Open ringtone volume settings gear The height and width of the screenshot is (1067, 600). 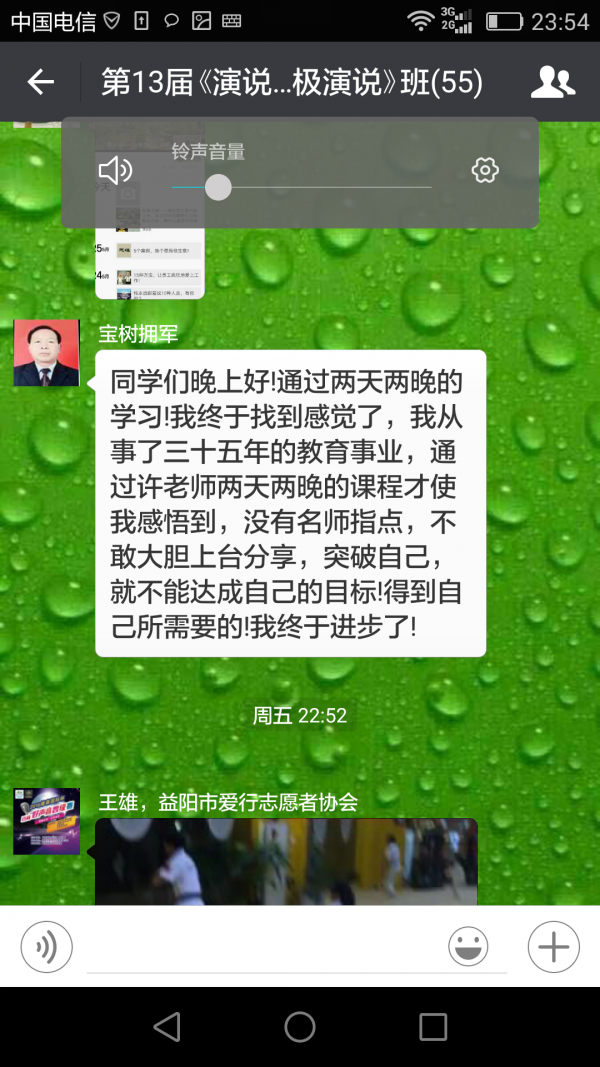coord(485,170)
